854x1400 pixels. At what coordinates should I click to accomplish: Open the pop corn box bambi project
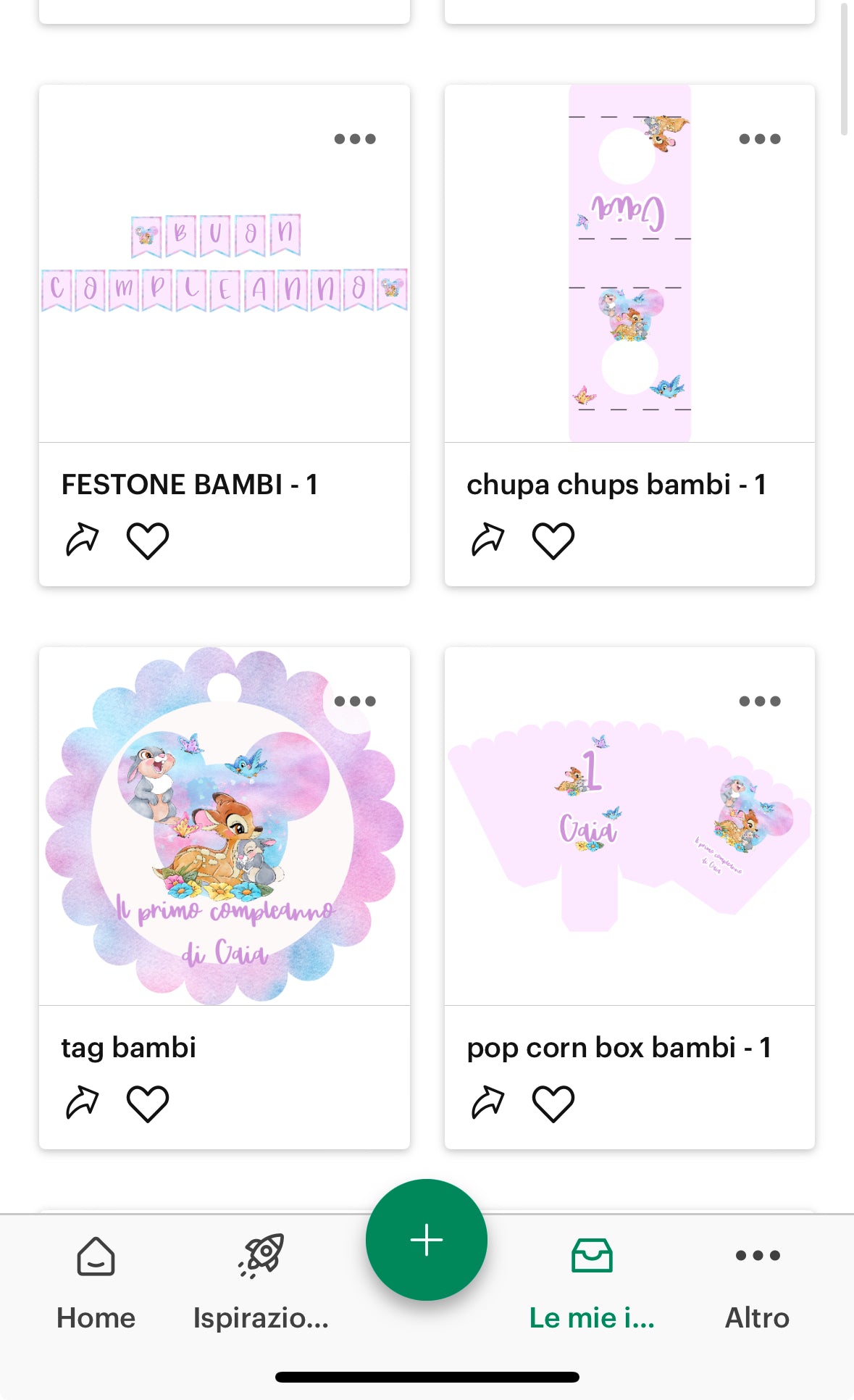coord(629,826)
